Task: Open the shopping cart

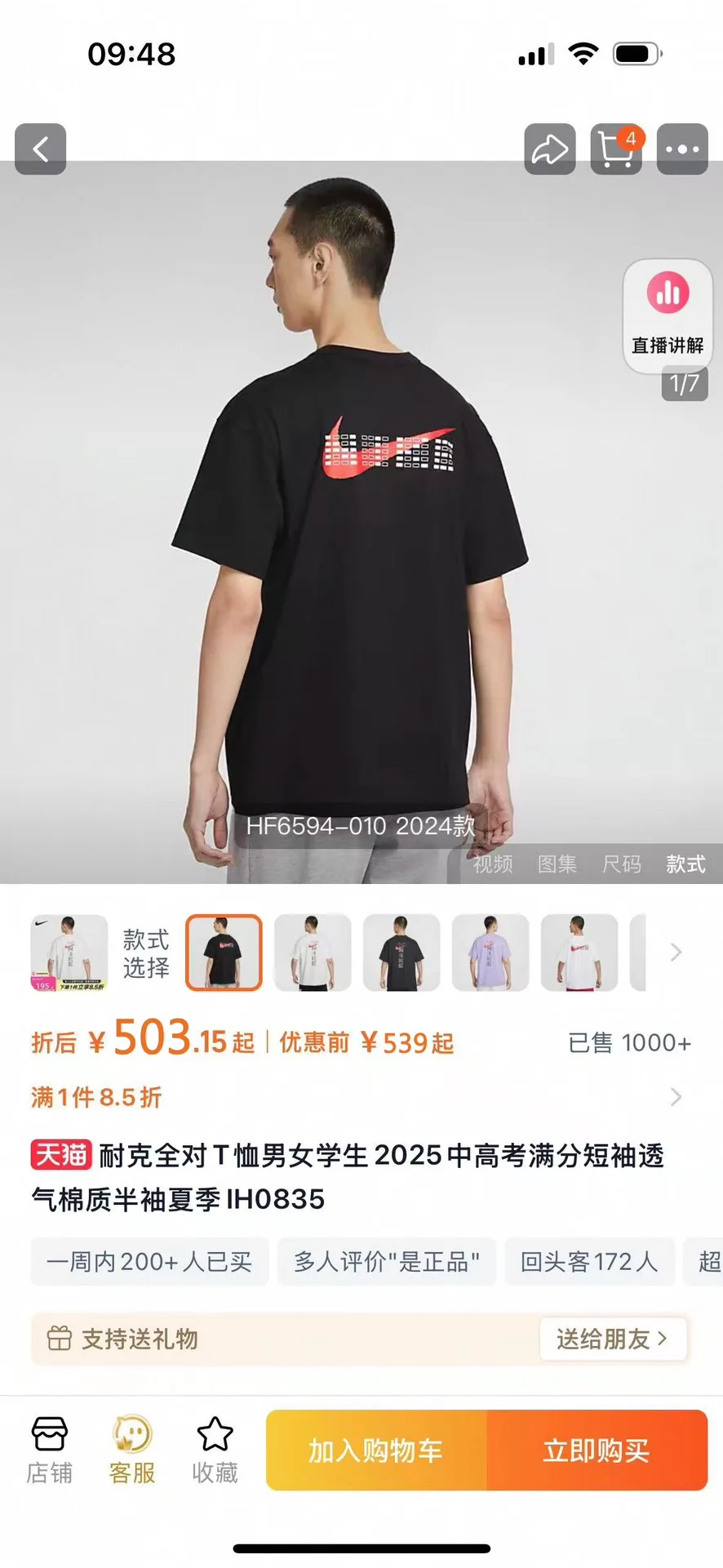Action: [616, 149]
